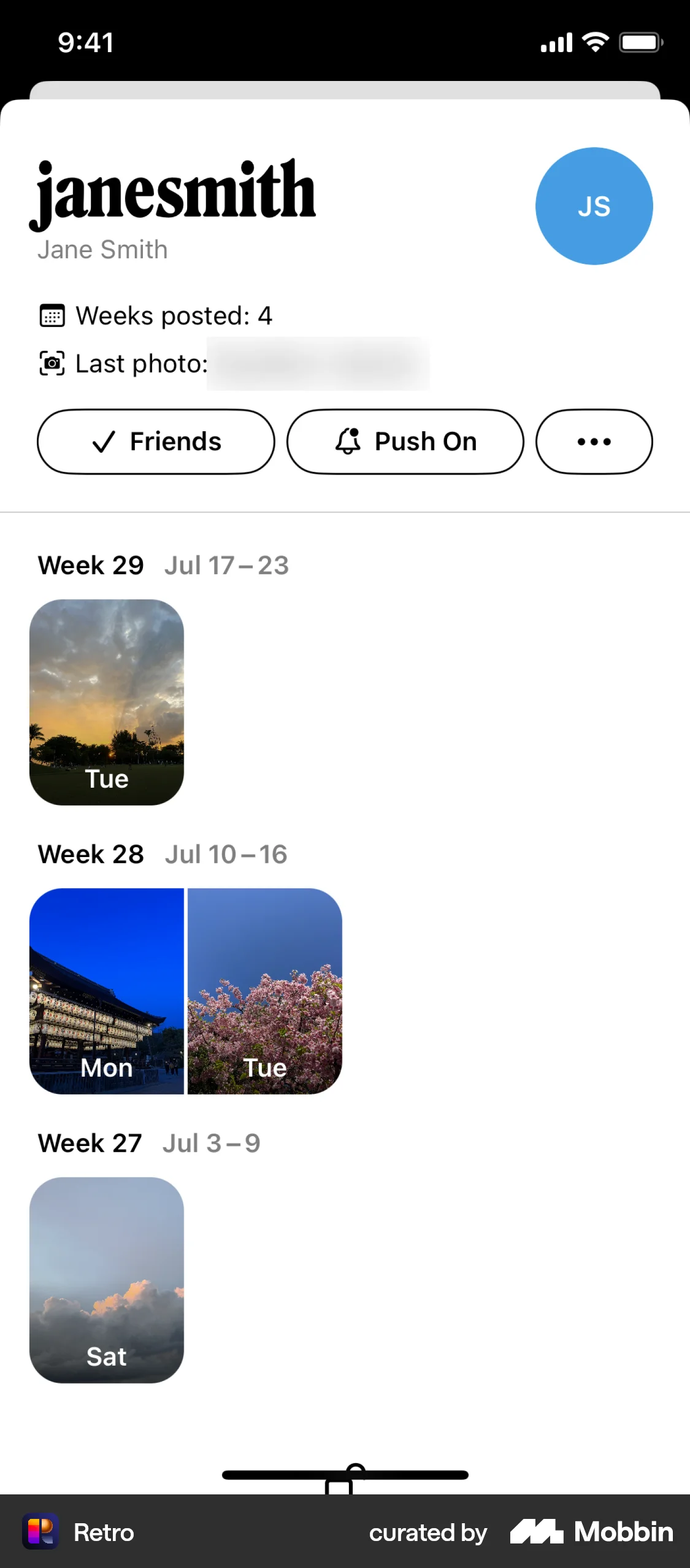Reveal the blurred Last photo timestamp

pyautogui.click(x=319, y=363)
